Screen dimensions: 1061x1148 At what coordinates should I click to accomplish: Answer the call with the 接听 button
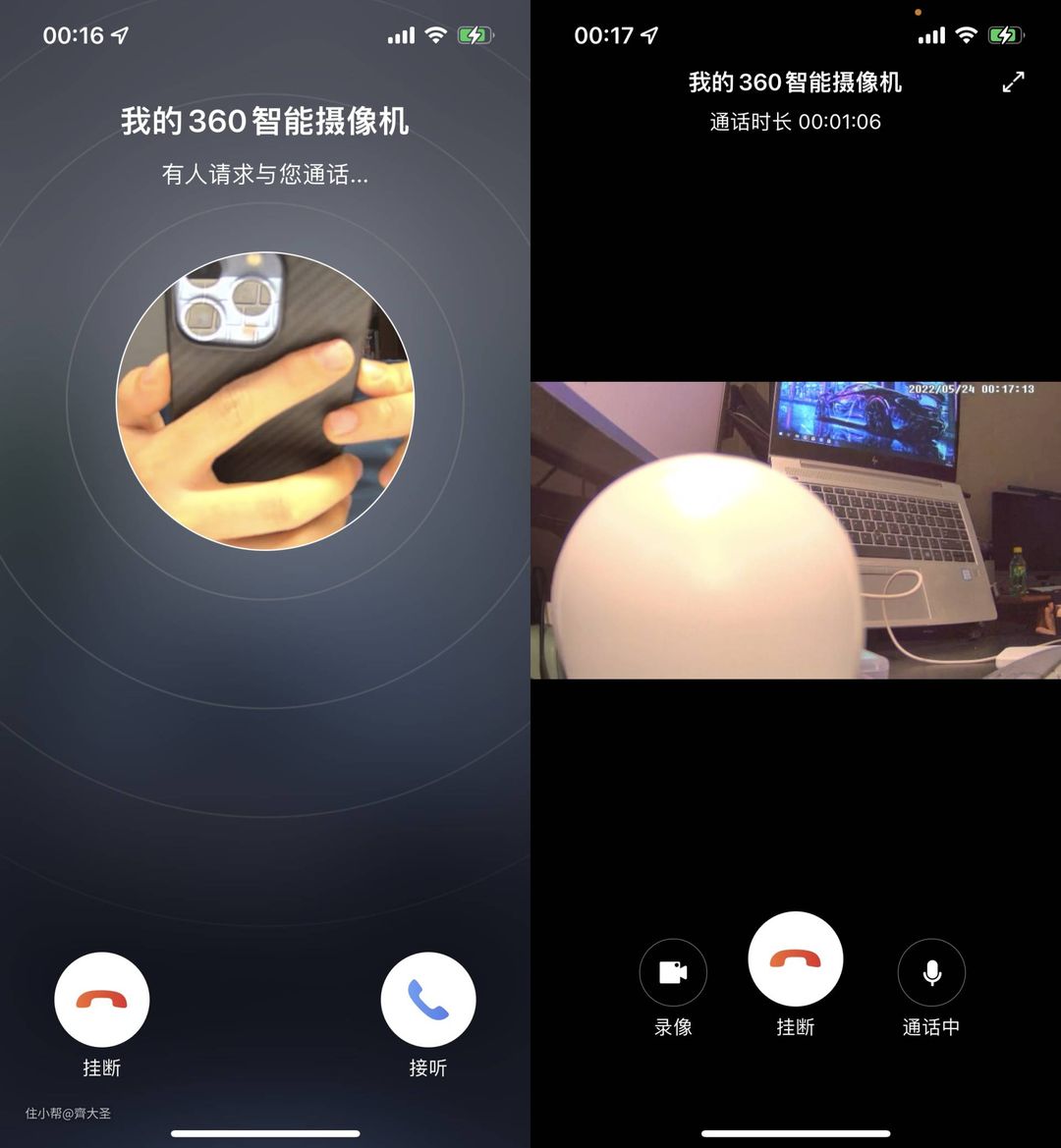[427, 1000]
